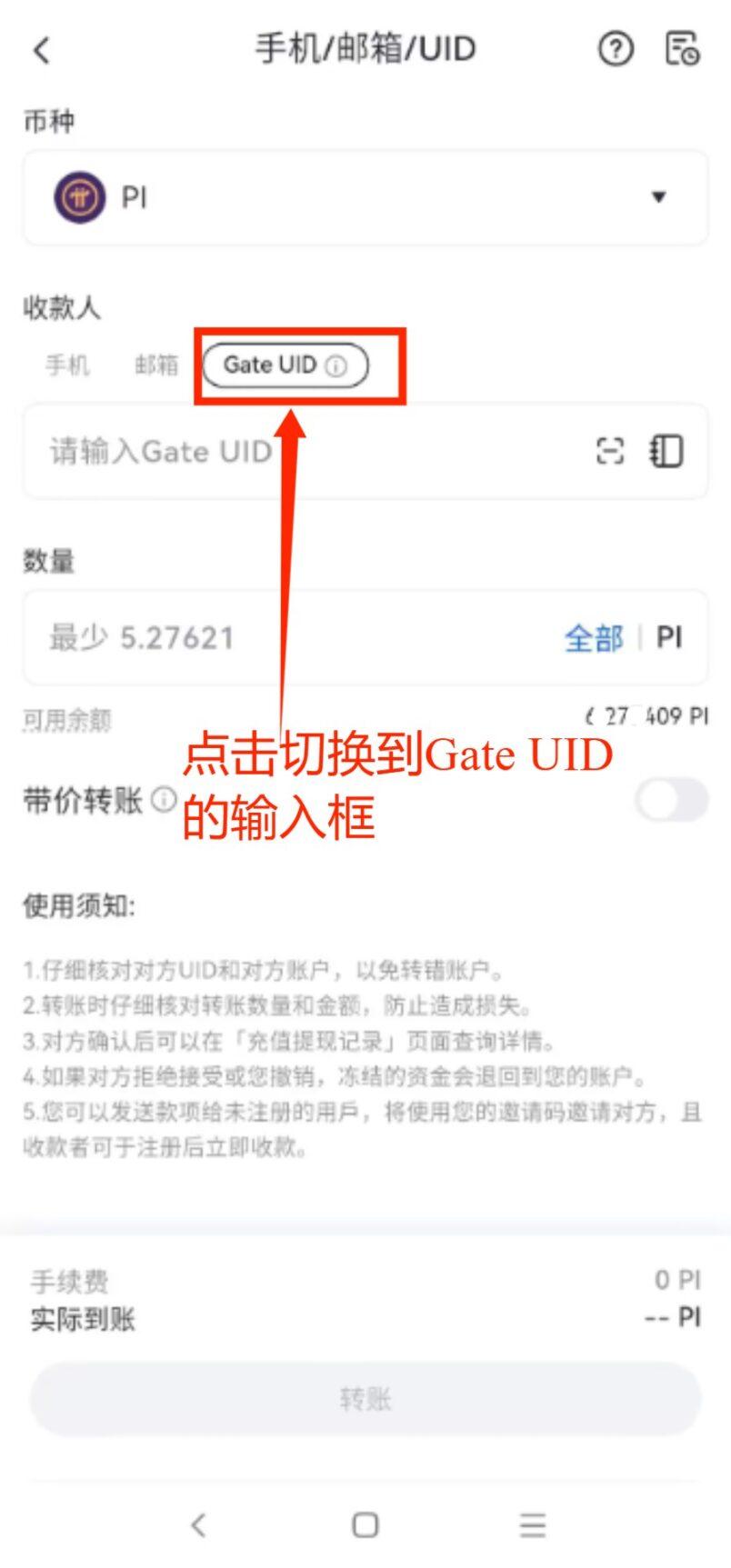This screenshot has width=731, height=1568.
Task: Tap the system home button
Action: pyautogui.click(x=365, y=1524)
